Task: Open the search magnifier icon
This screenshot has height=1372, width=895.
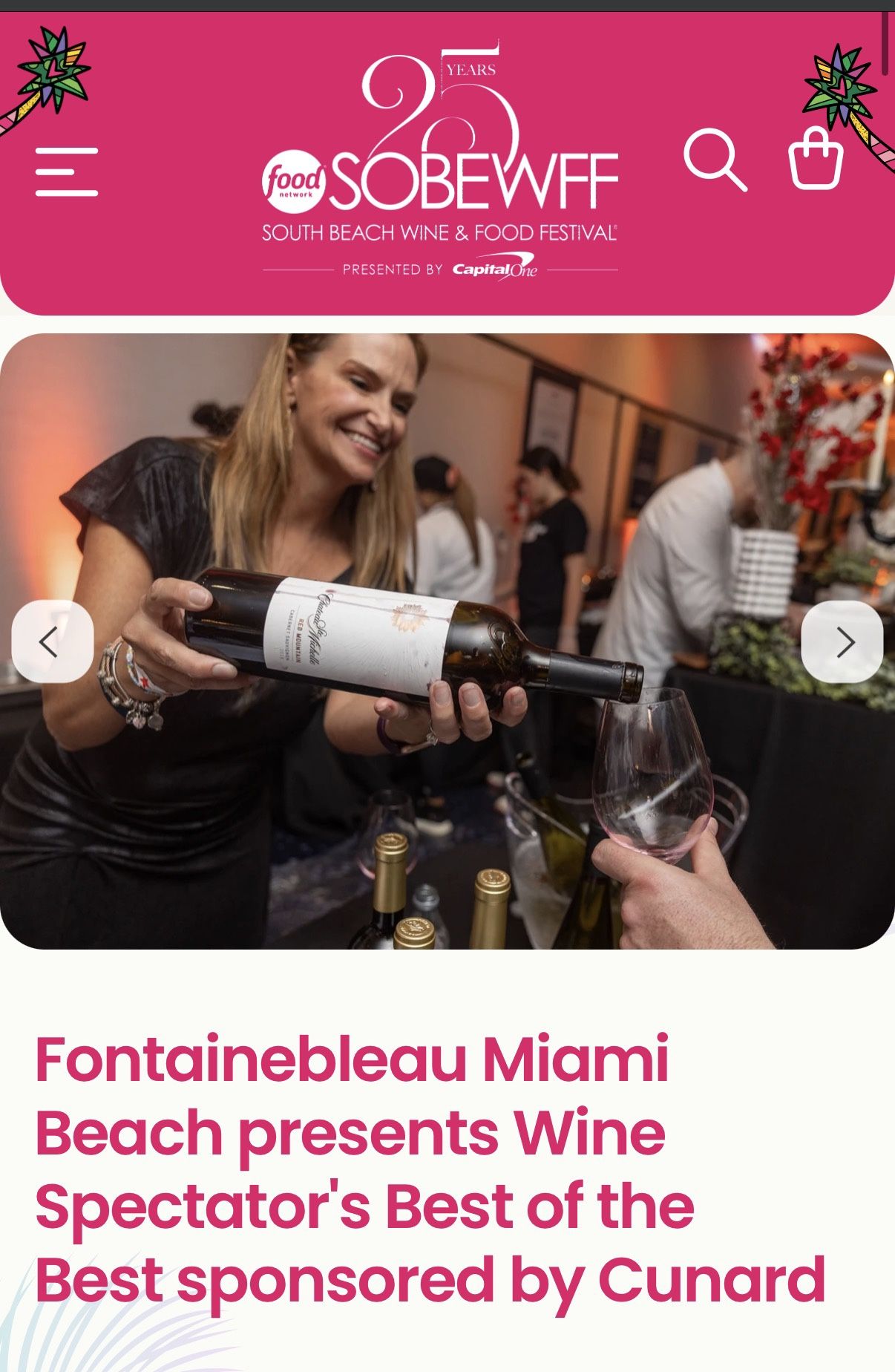Action: coord(715,160)
